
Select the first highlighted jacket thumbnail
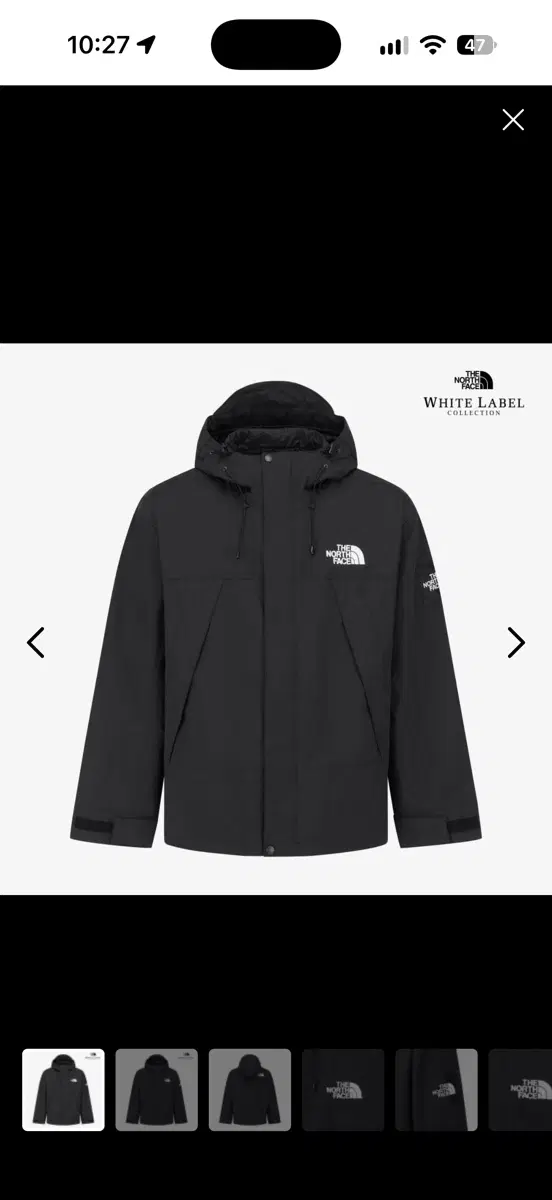click(x=63, y=1090)
